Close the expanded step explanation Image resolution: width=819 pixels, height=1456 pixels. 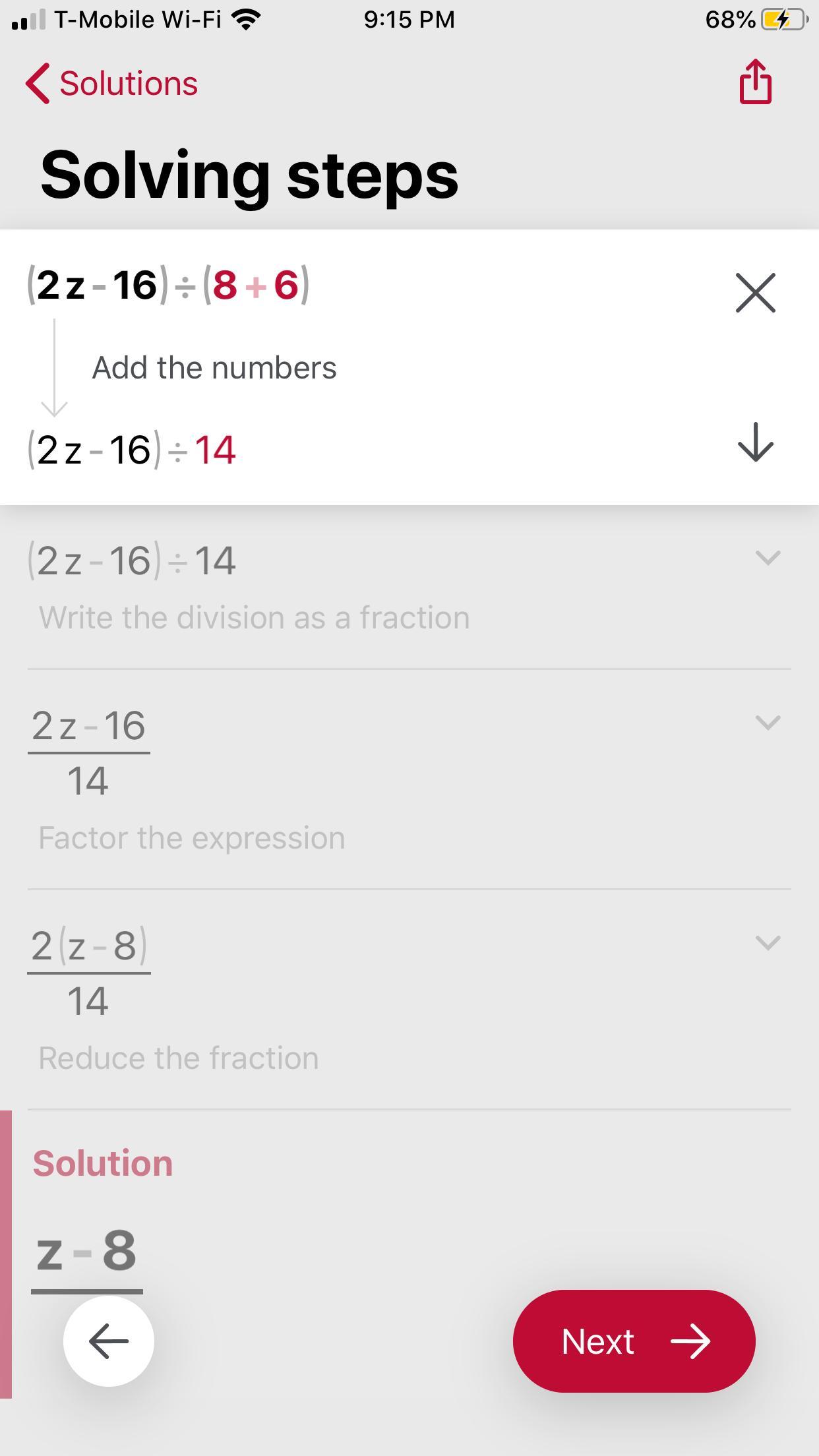point(755,293)
